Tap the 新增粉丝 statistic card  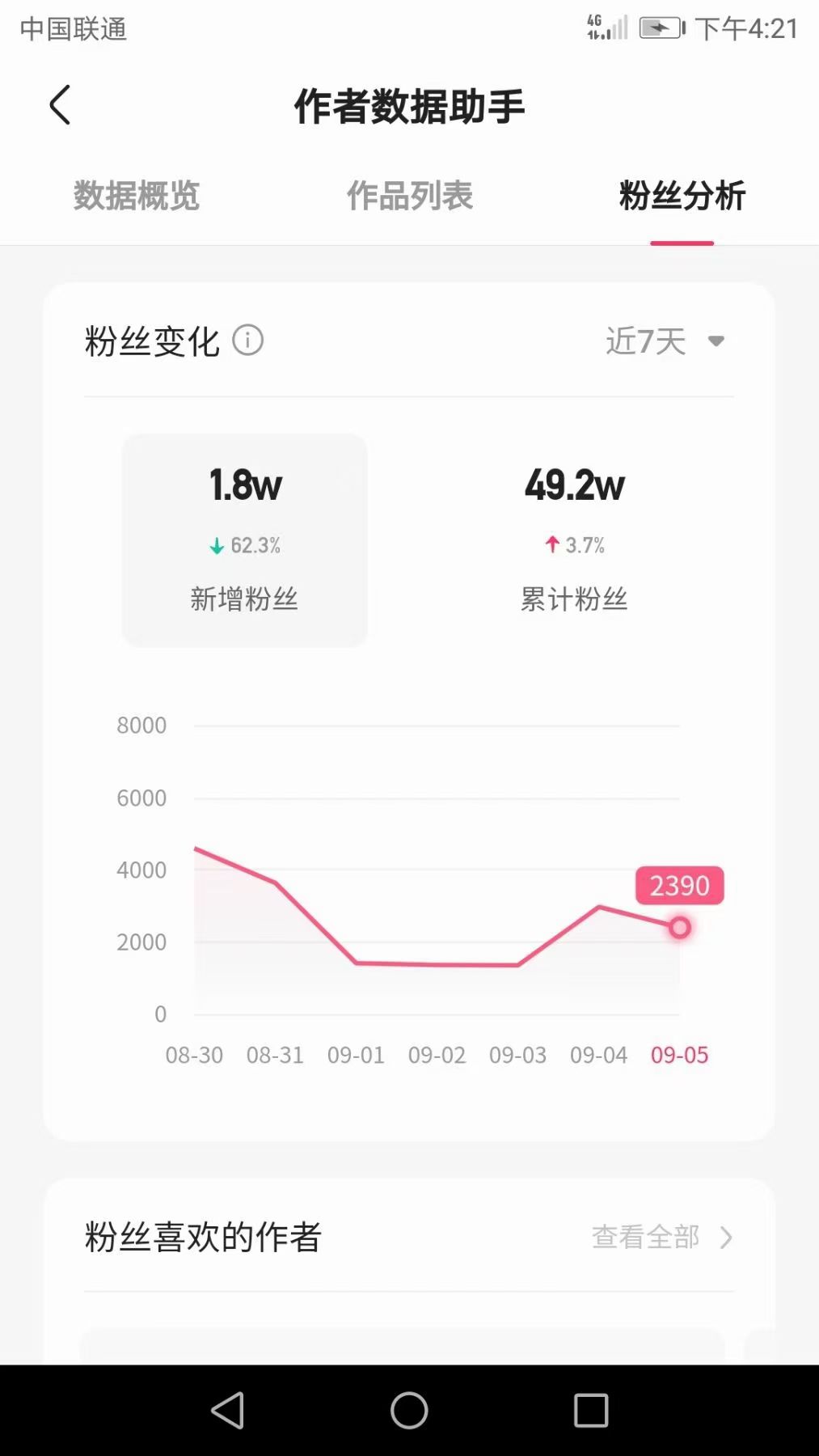244,540
